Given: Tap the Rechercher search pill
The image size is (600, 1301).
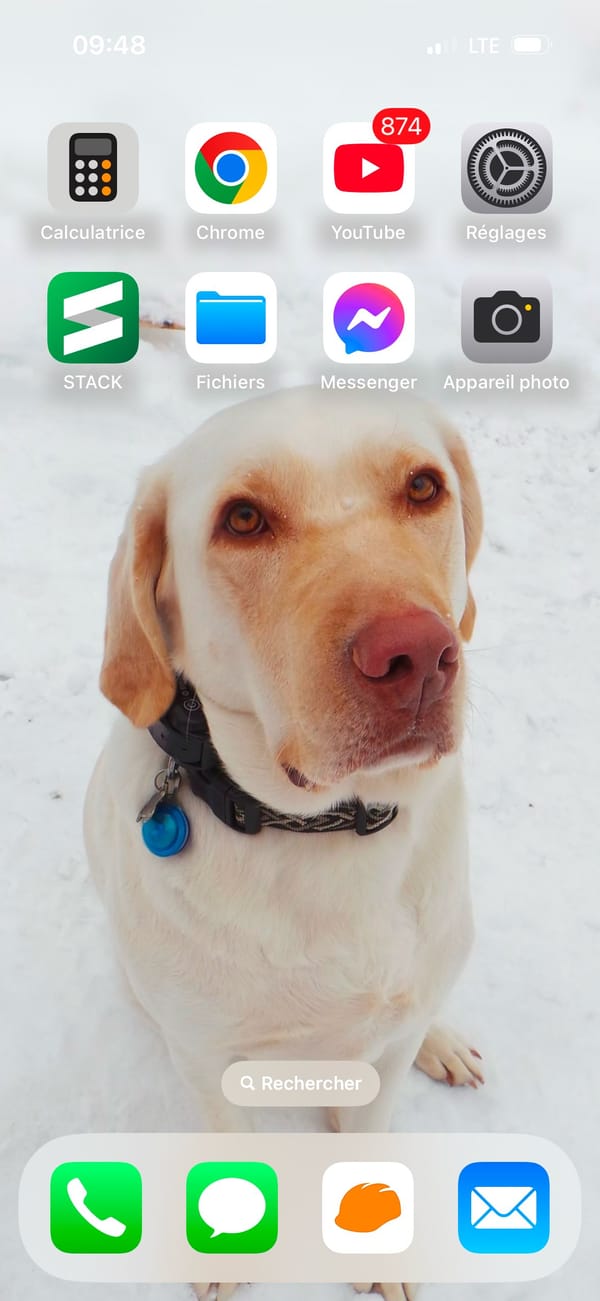Looking at the screenshot, I should click(x=300, y=1084).
